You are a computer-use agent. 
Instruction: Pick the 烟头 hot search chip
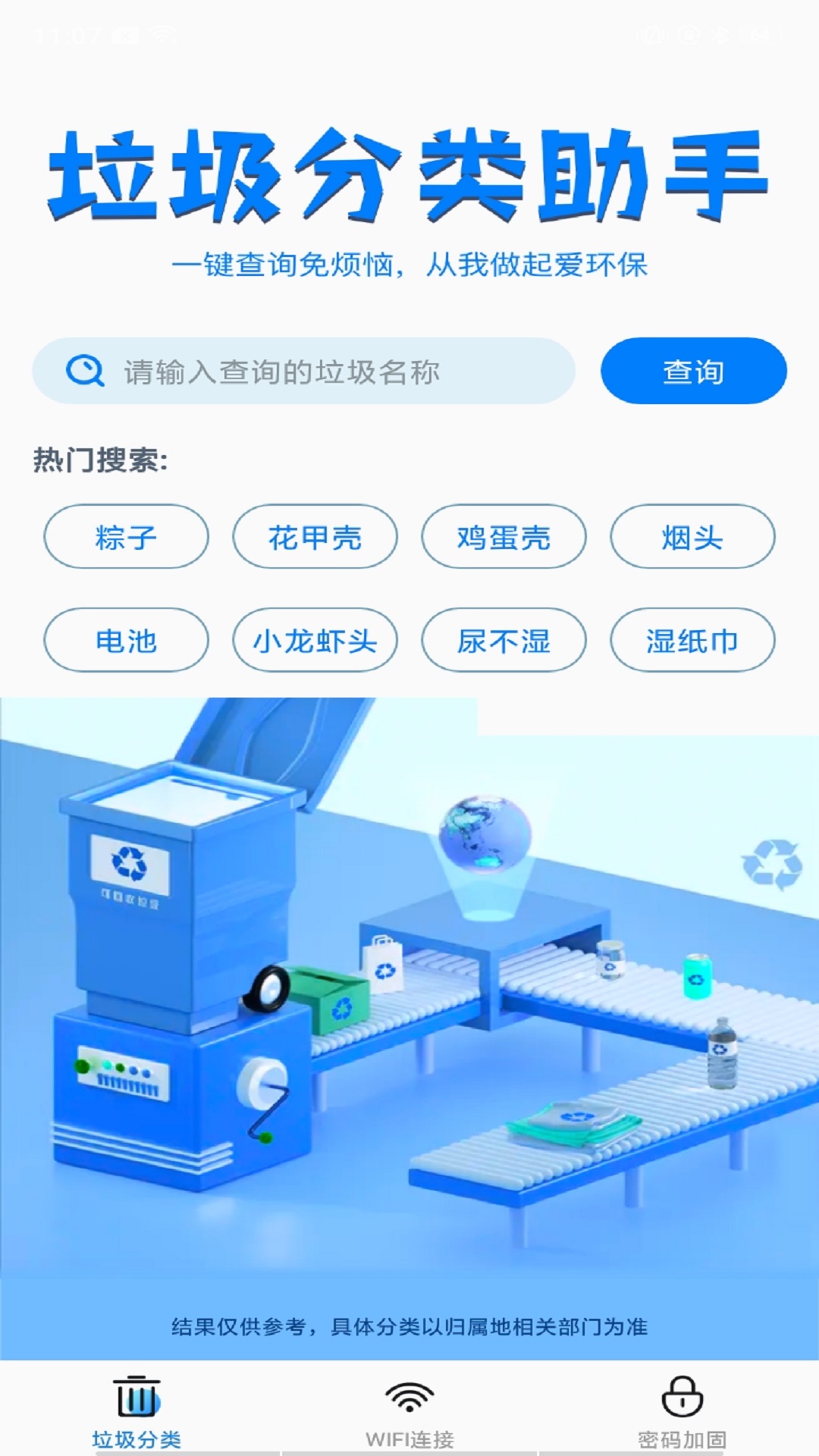(692, 537)
